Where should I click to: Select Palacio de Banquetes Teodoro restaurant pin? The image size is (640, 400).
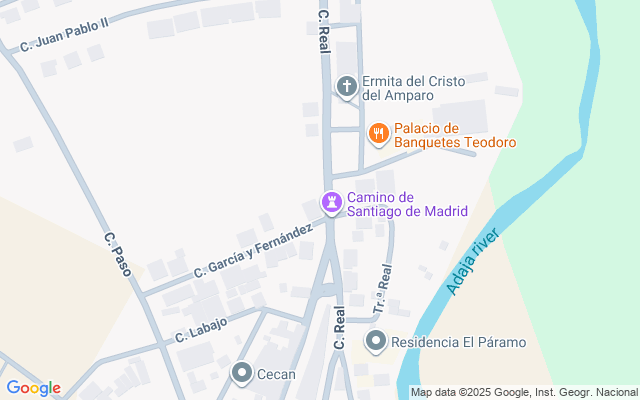378,134
